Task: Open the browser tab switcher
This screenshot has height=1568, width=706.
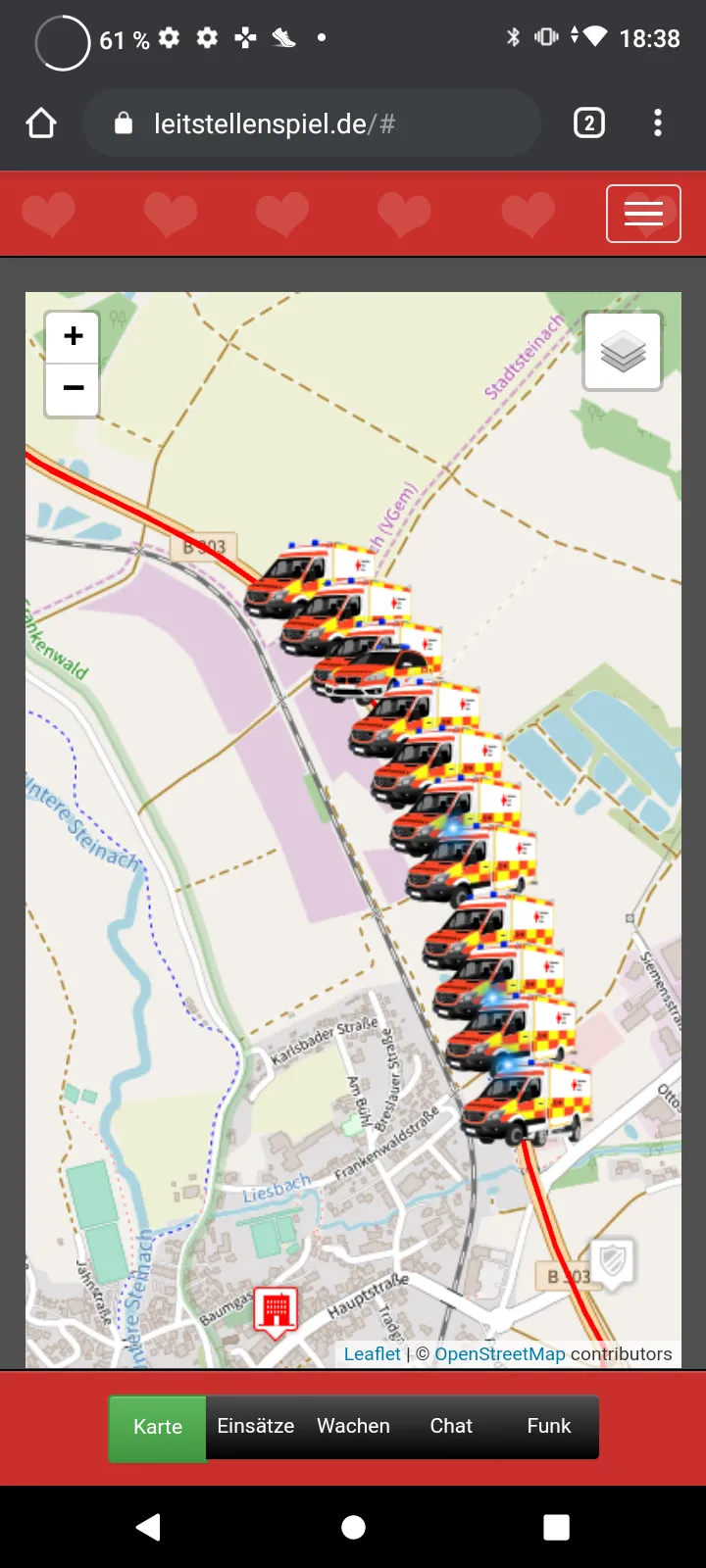Action: [x=588, y=123]
